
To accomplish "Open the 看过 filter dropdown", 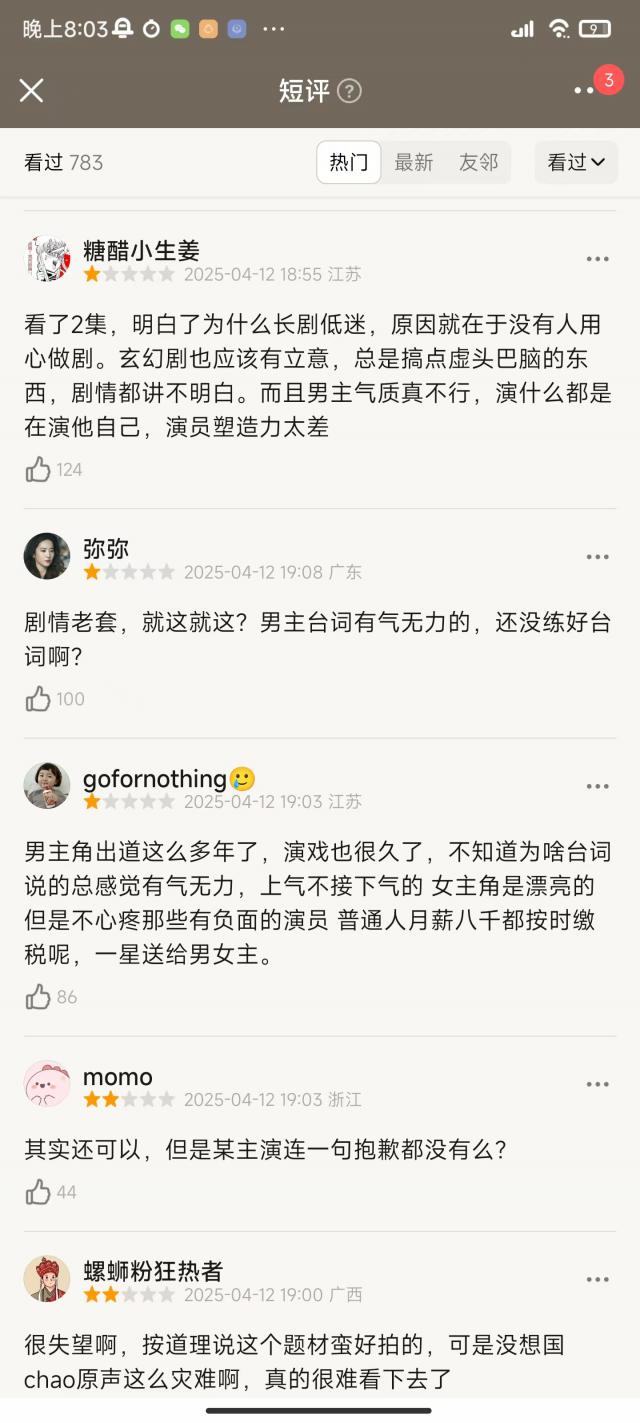I will click(576, 162).
